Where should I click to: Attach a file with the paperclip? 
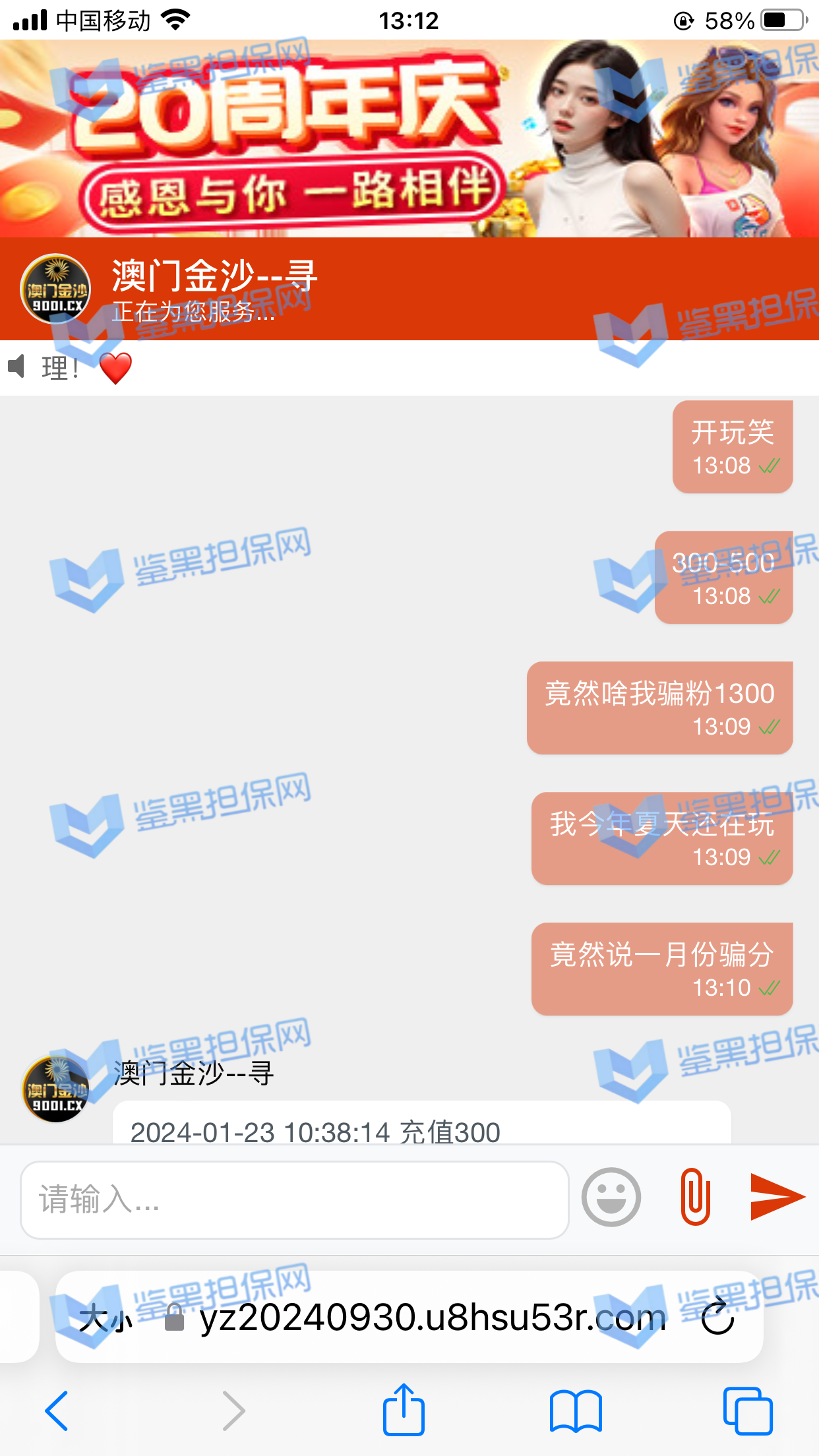(x=695, y=1197)
